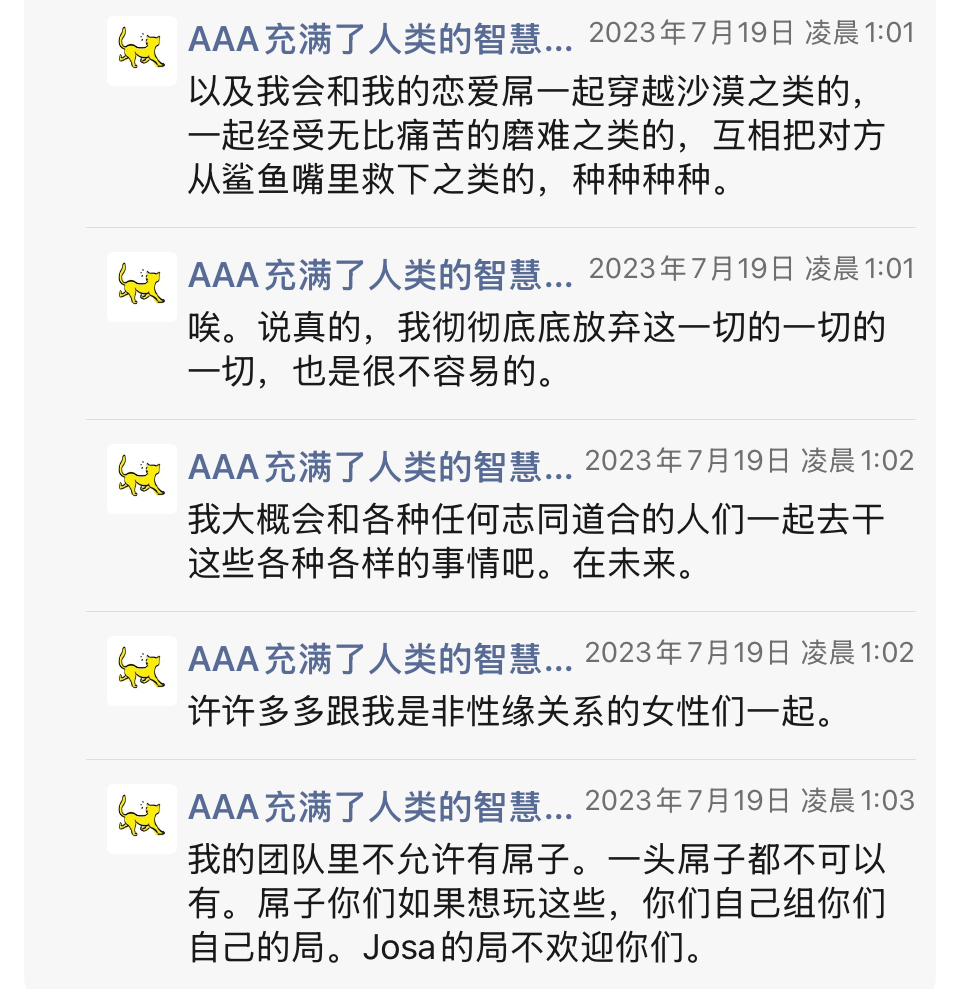
Task: Open sender name above message 以及我会和我的恋爱
Action: [380, 38]
